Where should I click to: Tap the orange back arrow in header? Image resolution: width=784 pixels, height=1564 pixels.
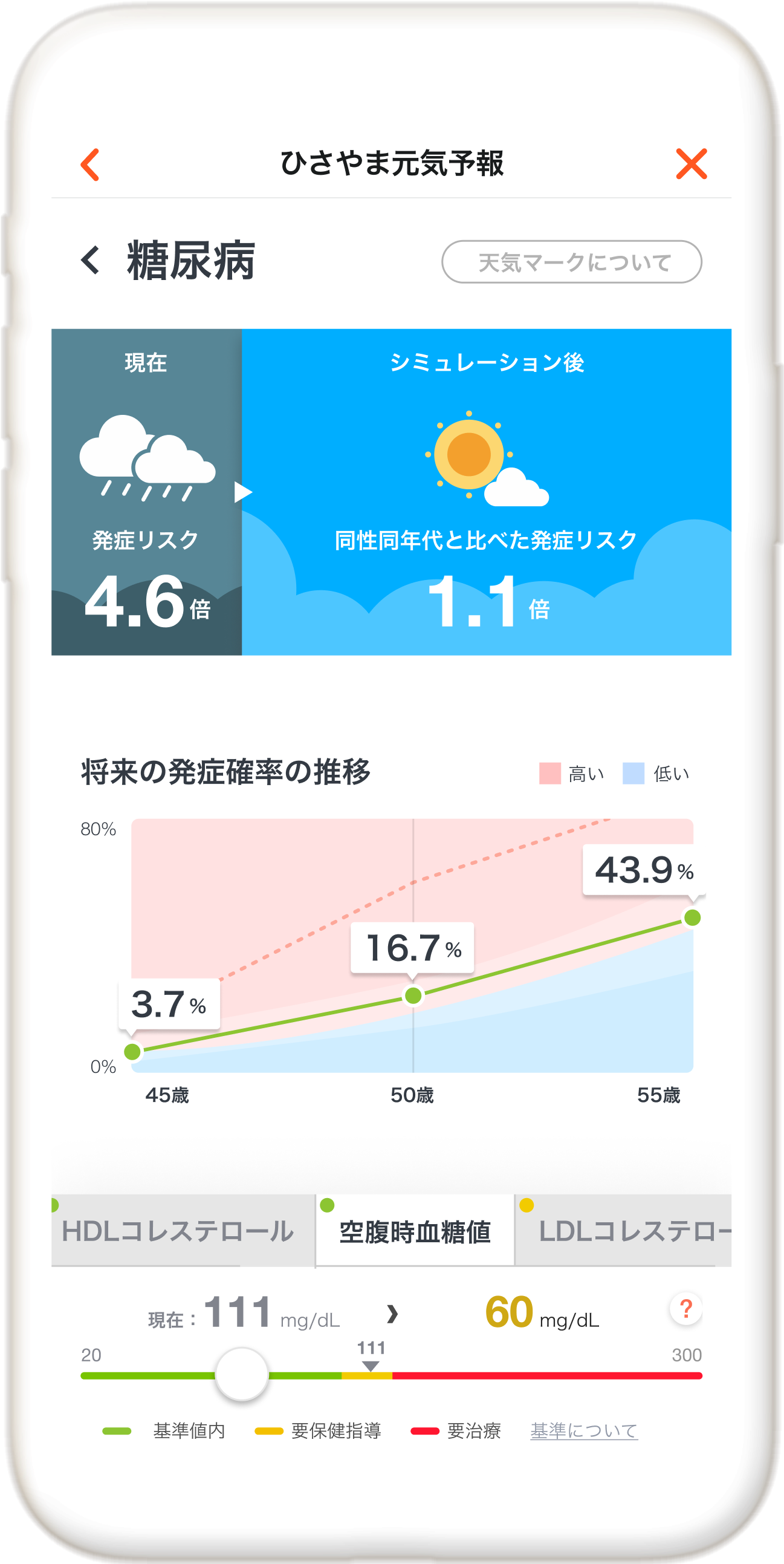tap(90, 165)
